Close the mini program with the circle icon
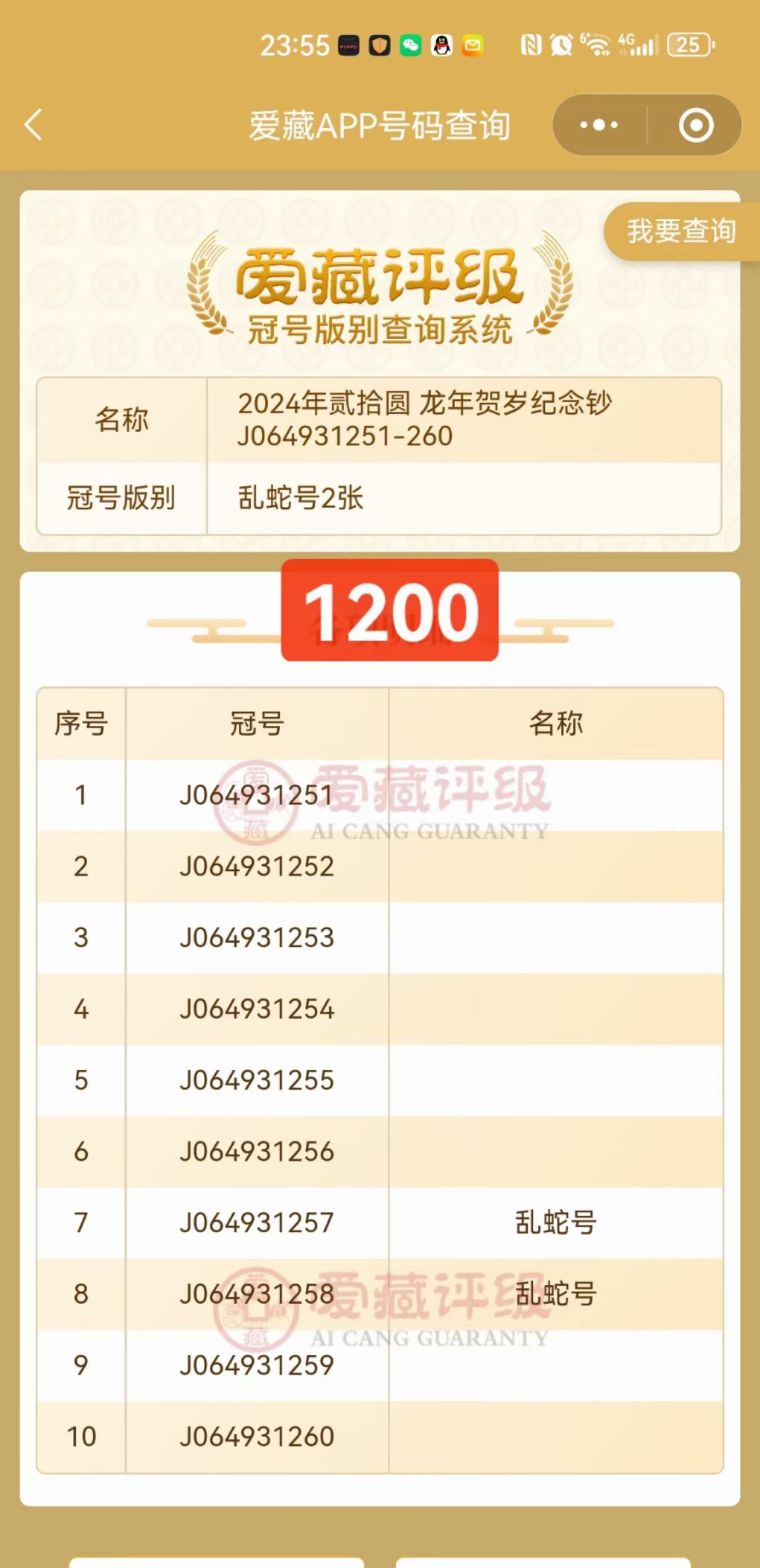This screenshot has width=760, height=1568. 696,125
